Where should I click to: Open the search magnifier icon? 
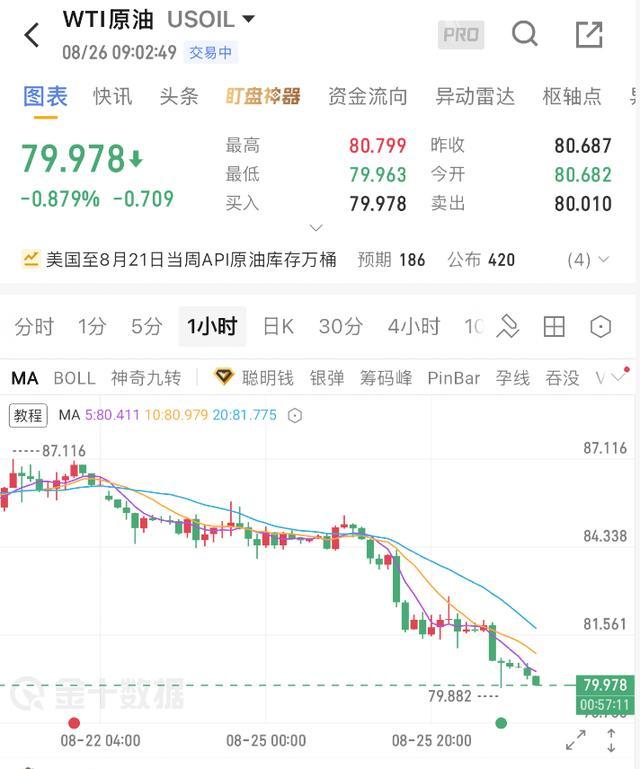[525, 34]
